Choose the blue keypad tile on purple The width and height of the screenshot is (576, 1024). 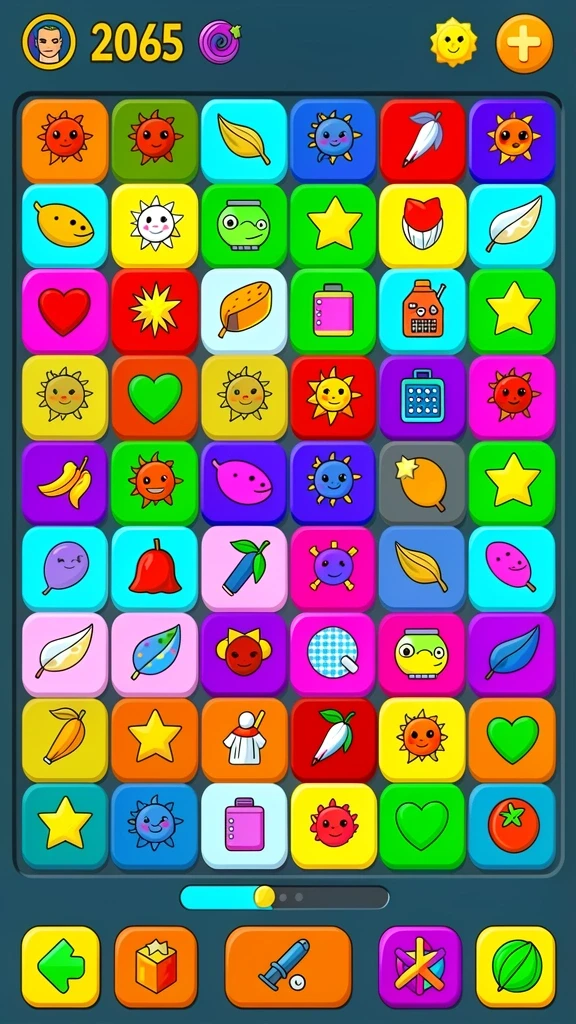tap(423, 397)
